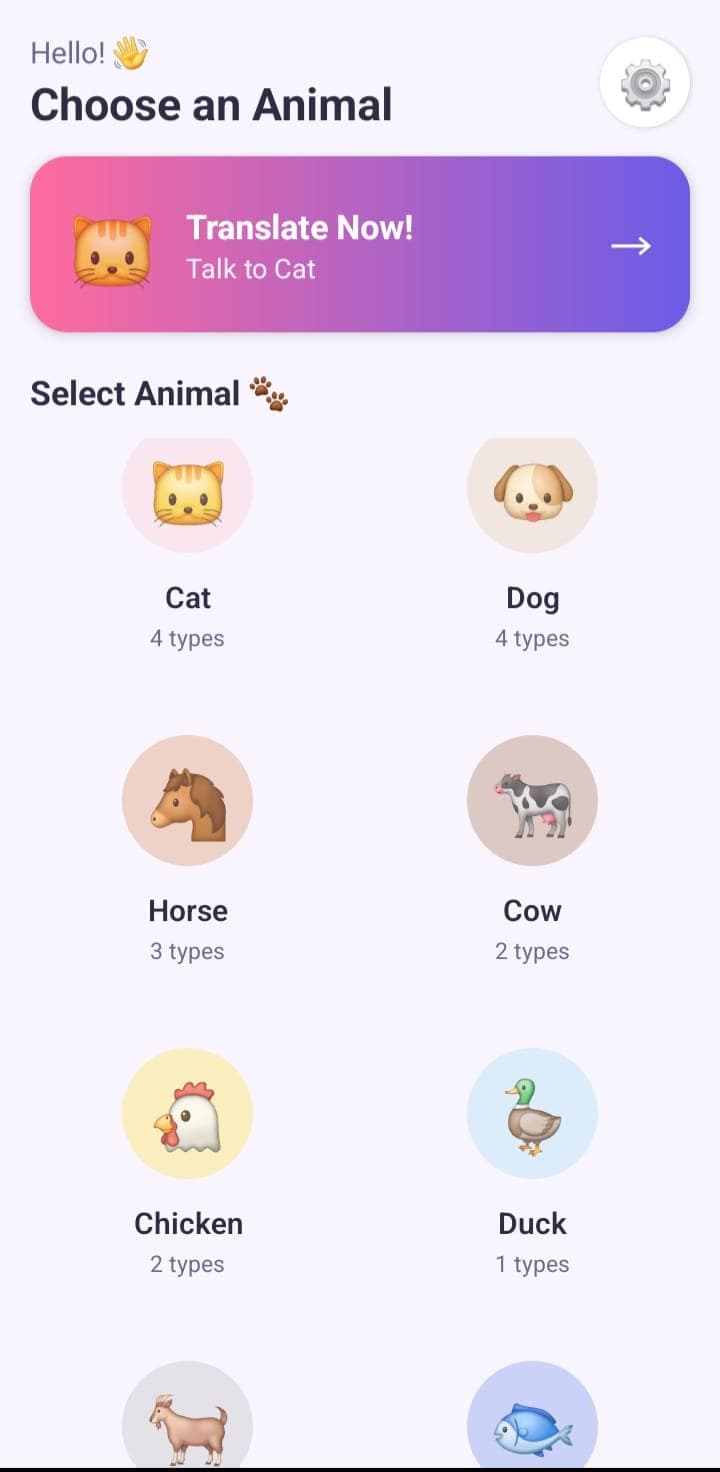The height and width of the screenshot is (1472, 720).
Task: Select the Cow 2 types entry
Action: pyautogui.click(x=532, y=951)
